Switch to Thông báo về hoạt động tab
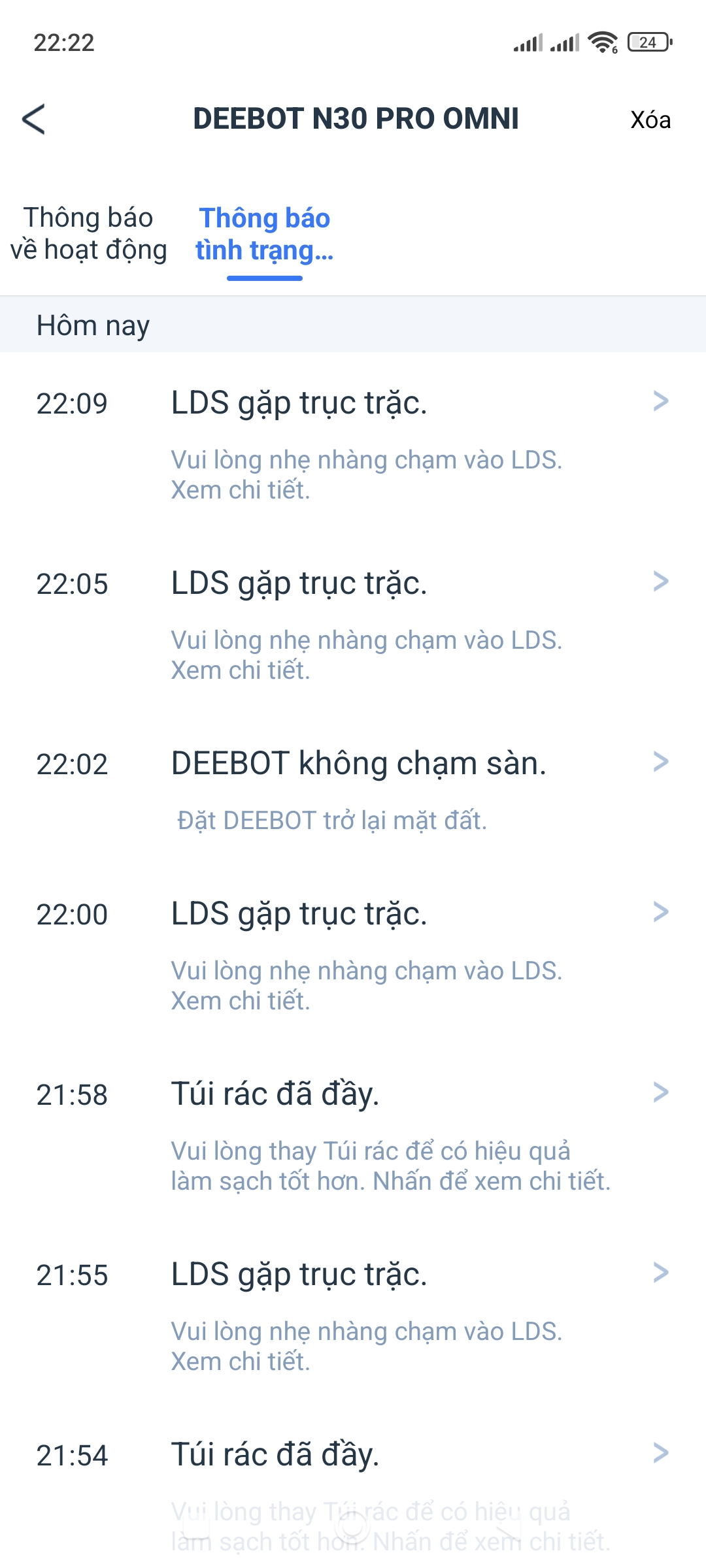This screenshot has width=706, height=1568. pyautogui.click(x=88, y=234)
